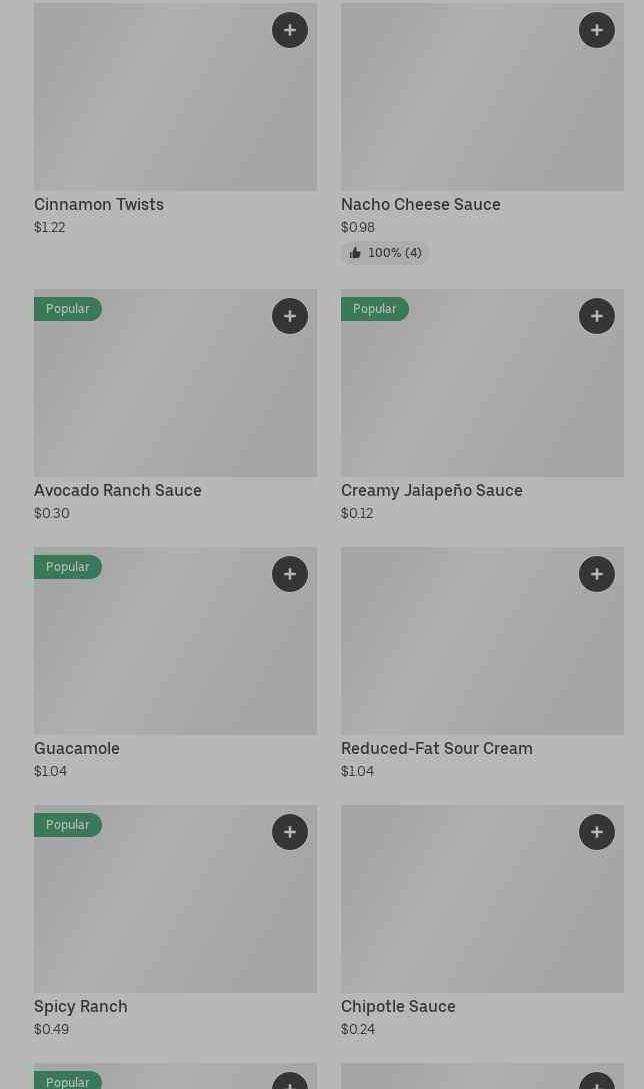This screenshot has width=644, height=1089.
Task: Open the Spicy Ranch item card
Action: click(x=175, y=922)
